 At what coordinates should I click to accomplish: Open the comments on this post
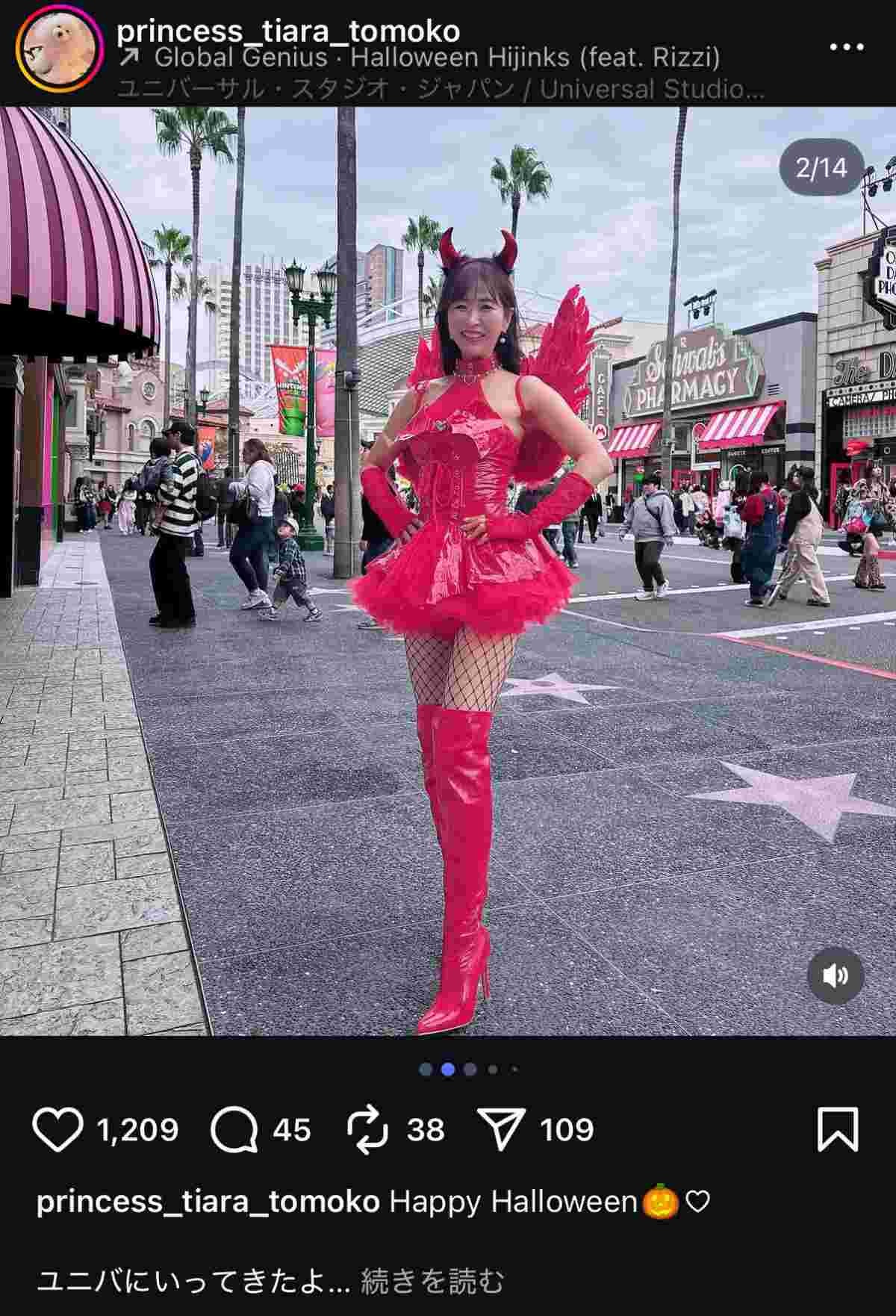click(234, 1130)
